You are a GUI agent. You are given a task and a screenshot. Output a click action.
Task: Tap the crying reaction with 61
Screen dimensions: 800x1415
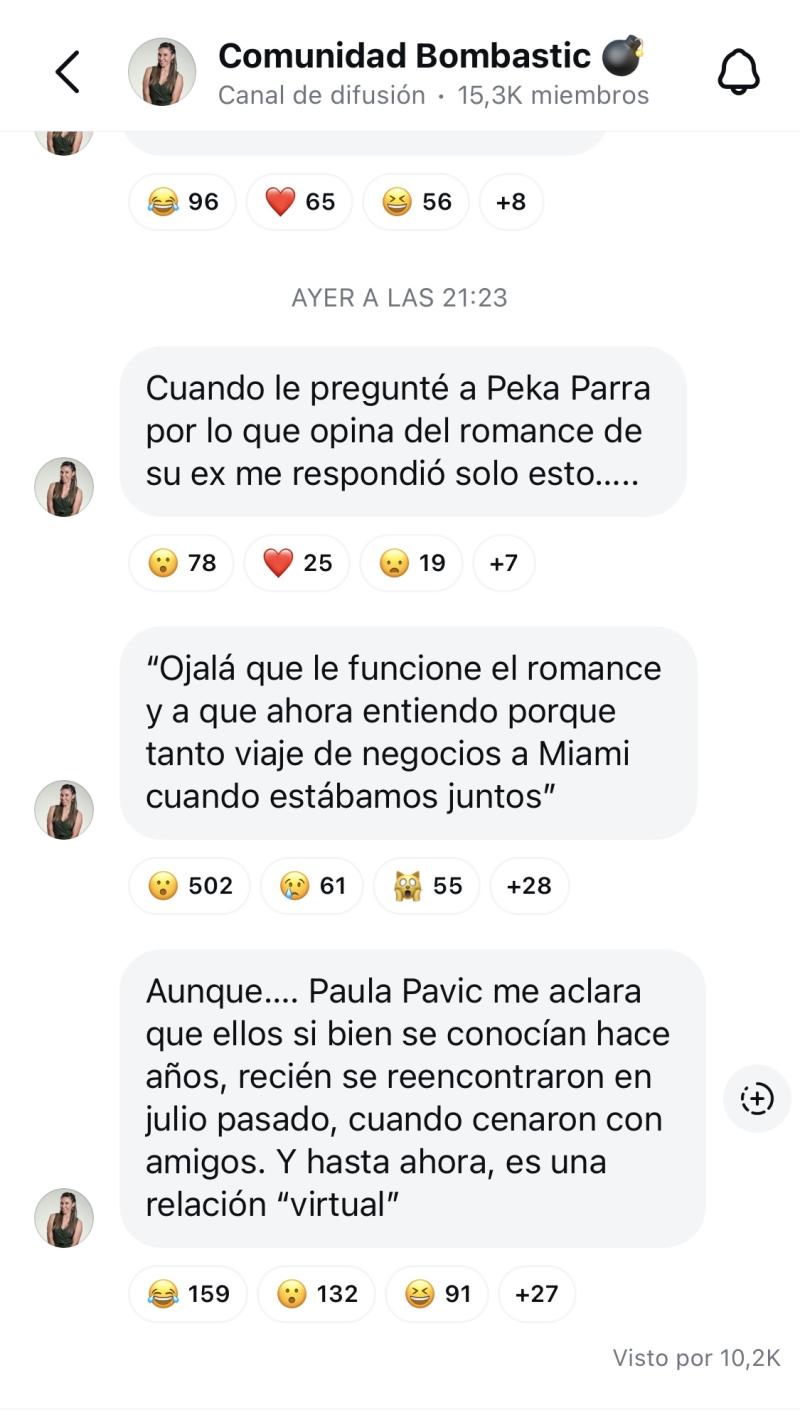pos(312,886)
